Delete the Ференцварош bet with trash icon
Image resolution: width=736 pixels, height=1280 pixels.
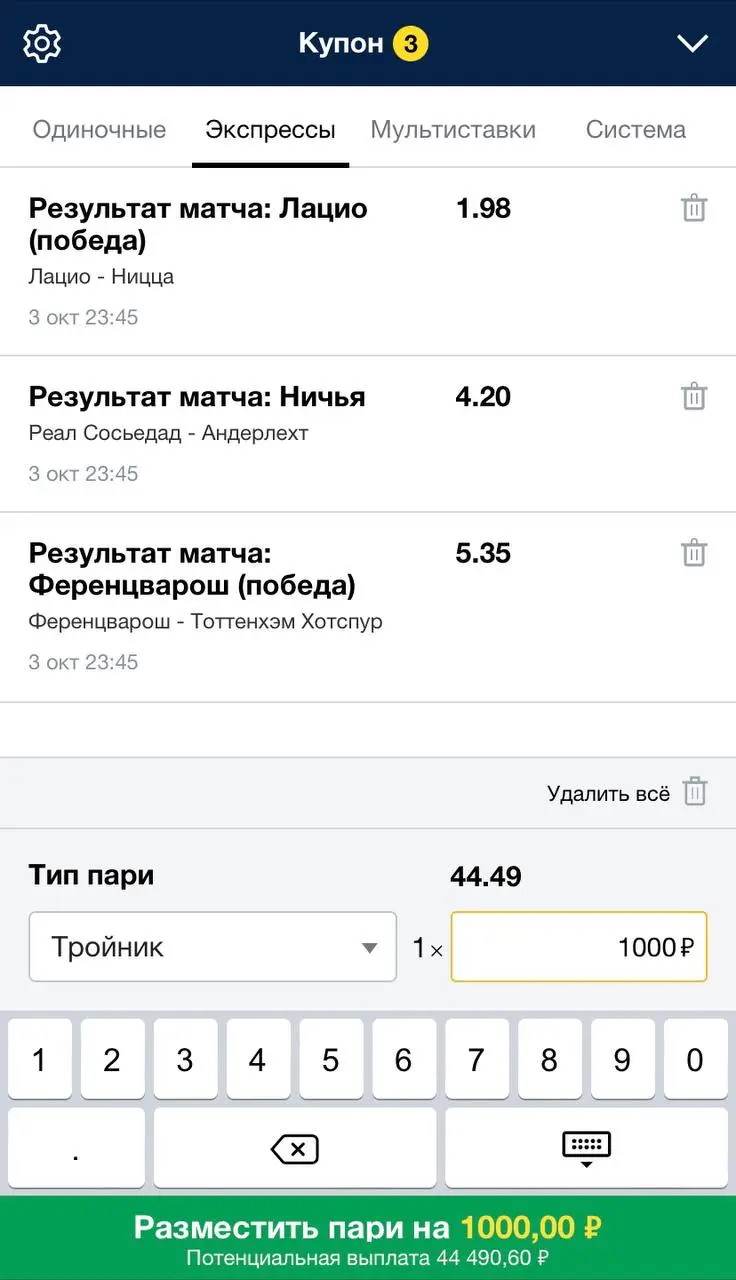[x=694, y=553]
